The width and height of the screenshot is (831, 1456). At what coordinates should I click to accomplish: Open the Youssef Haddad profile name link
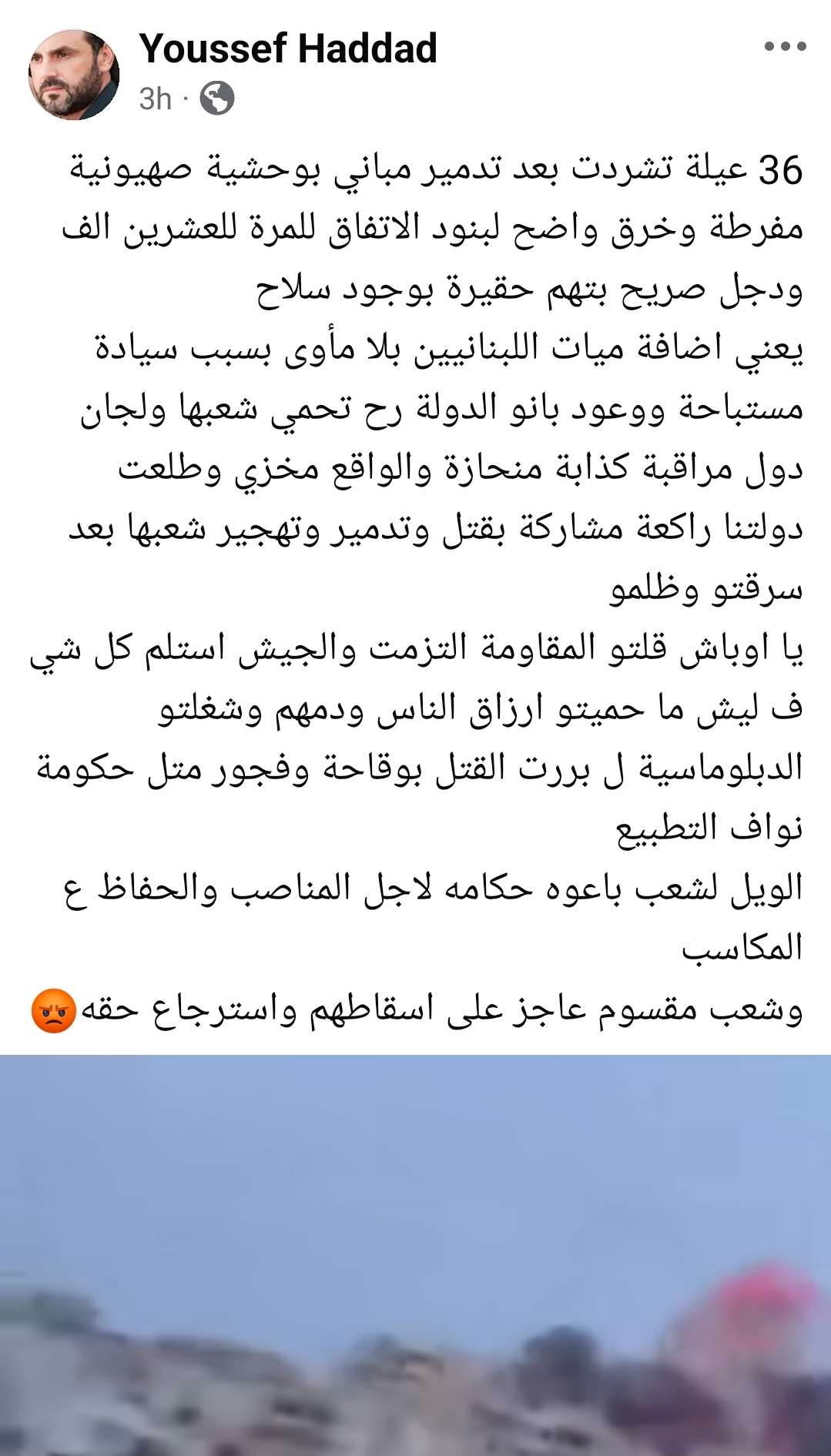click(288, 49)
